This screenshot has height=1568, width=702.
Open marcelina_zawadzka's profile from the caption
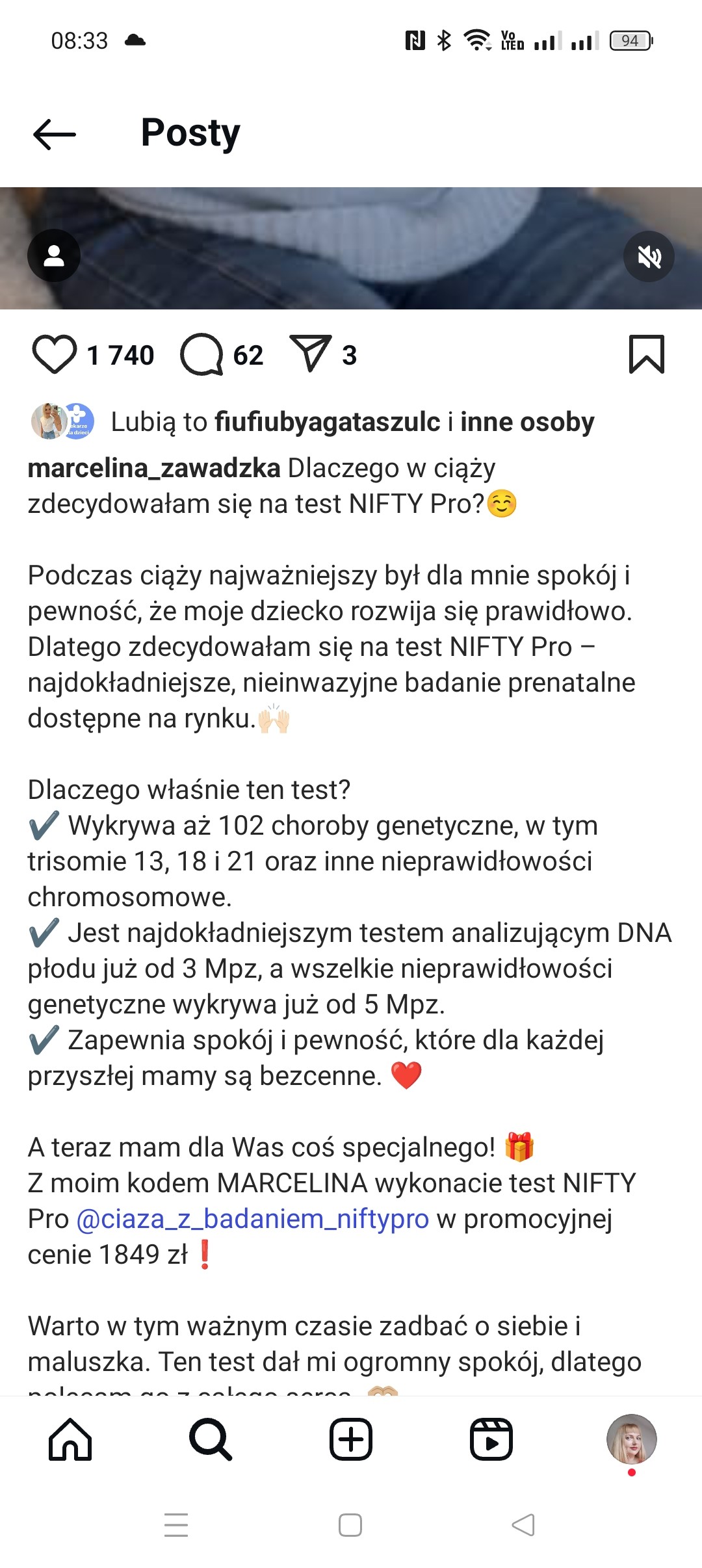point(154,468)
